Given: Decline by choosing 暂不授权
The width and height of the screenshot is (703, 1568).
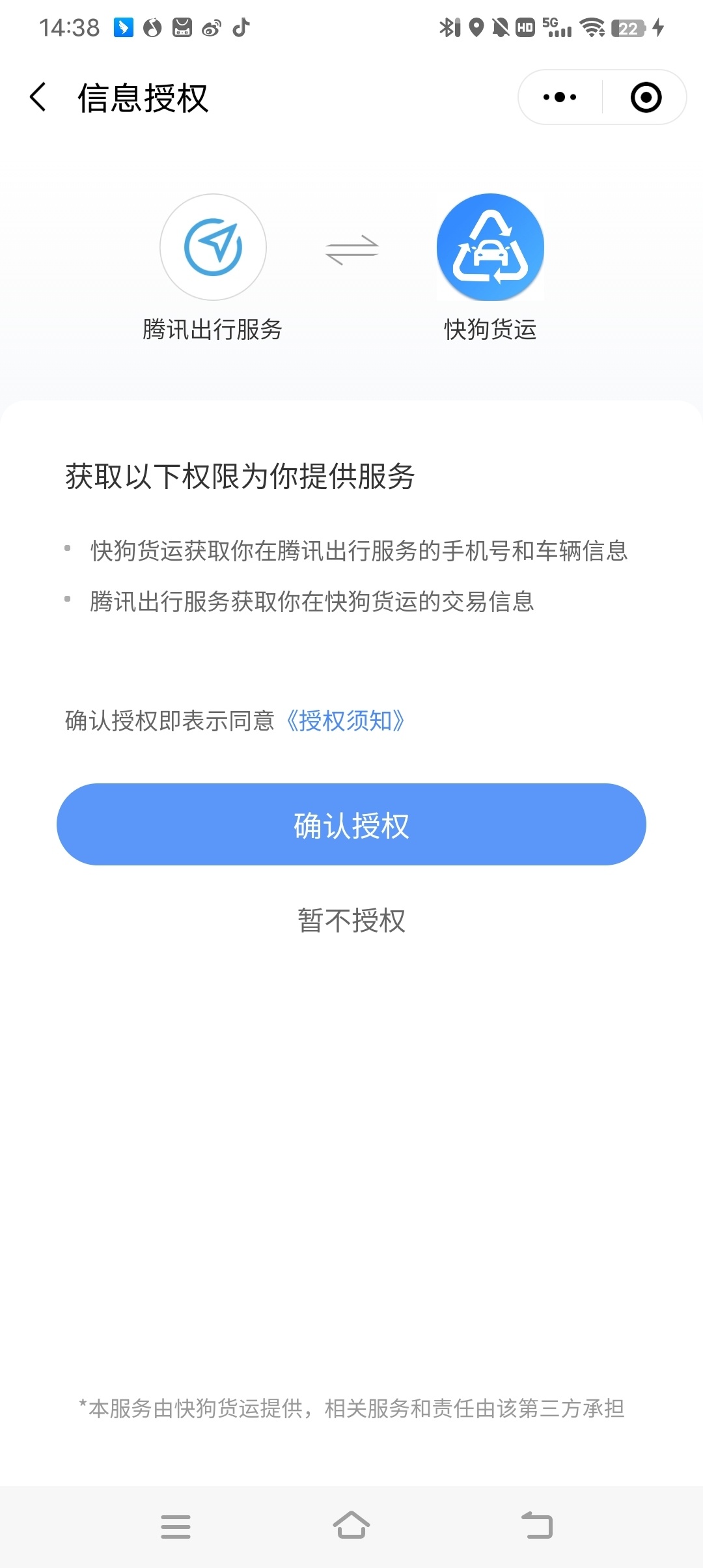Looking at the screenshot, I should pos(351,921).
